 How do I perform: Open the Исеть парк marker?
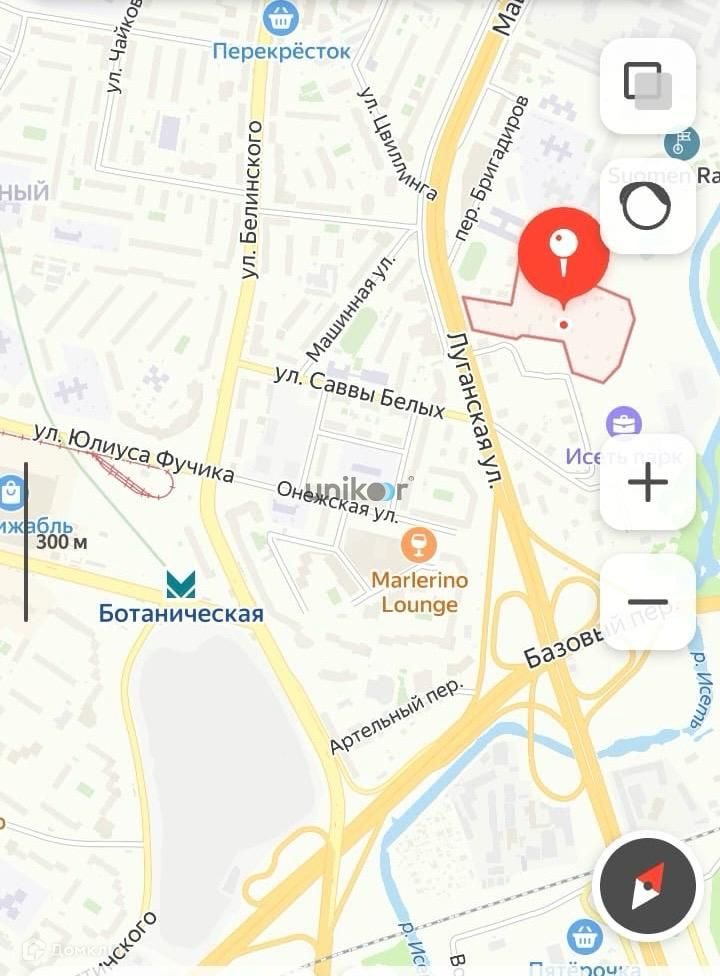pos(624,424)
